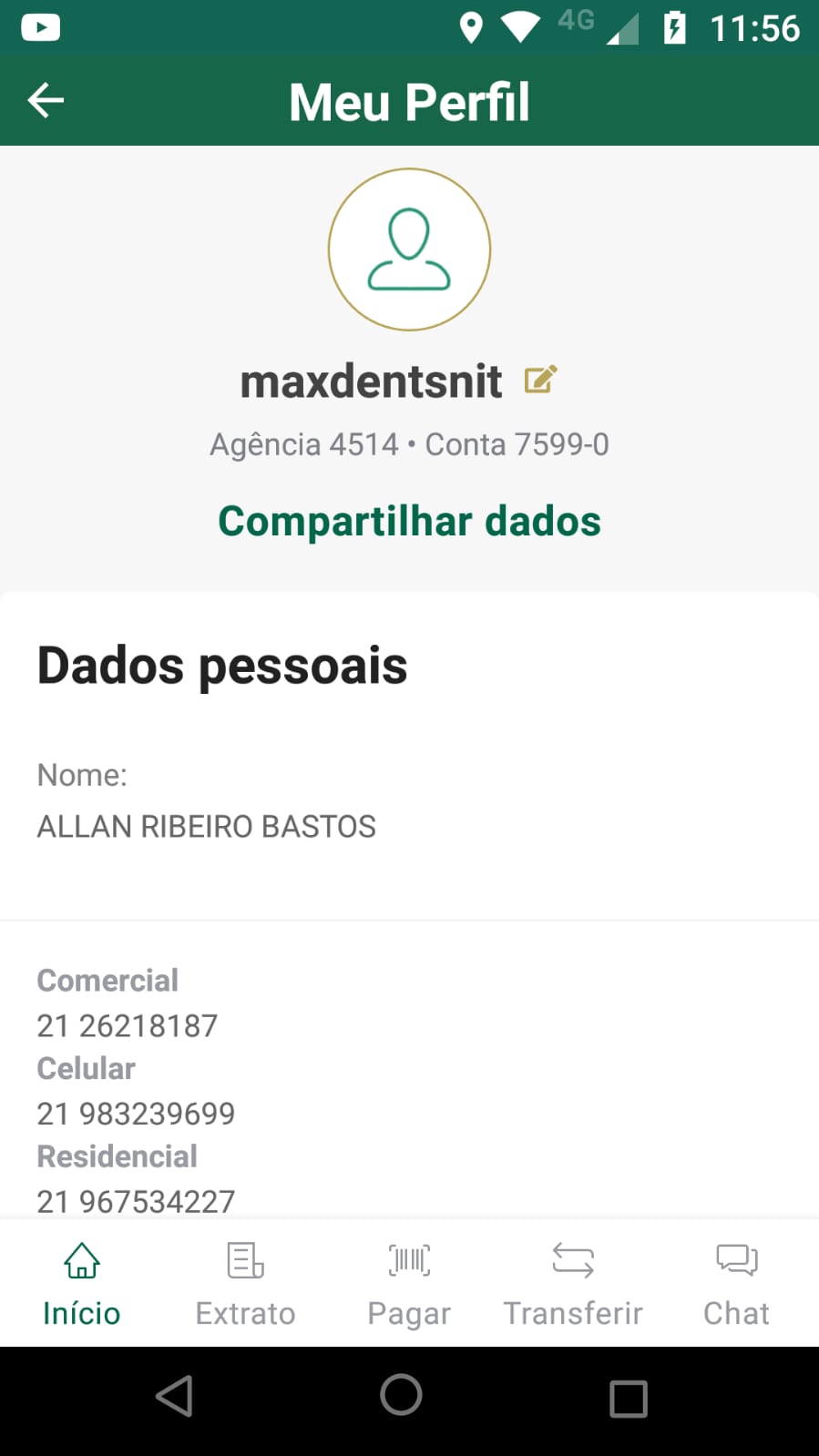Screen dimensions: 819x1456
Task: Open the Extrato tab
Action: (x=245, y=1284)
